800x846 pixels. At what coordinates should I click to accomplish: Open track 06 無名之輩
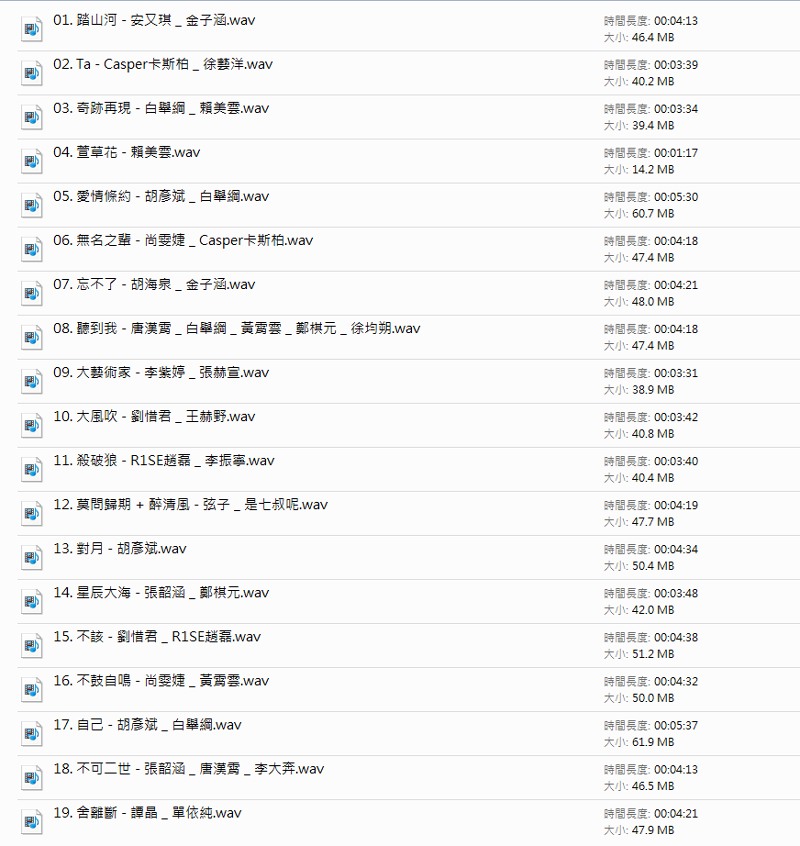point(183,241)
